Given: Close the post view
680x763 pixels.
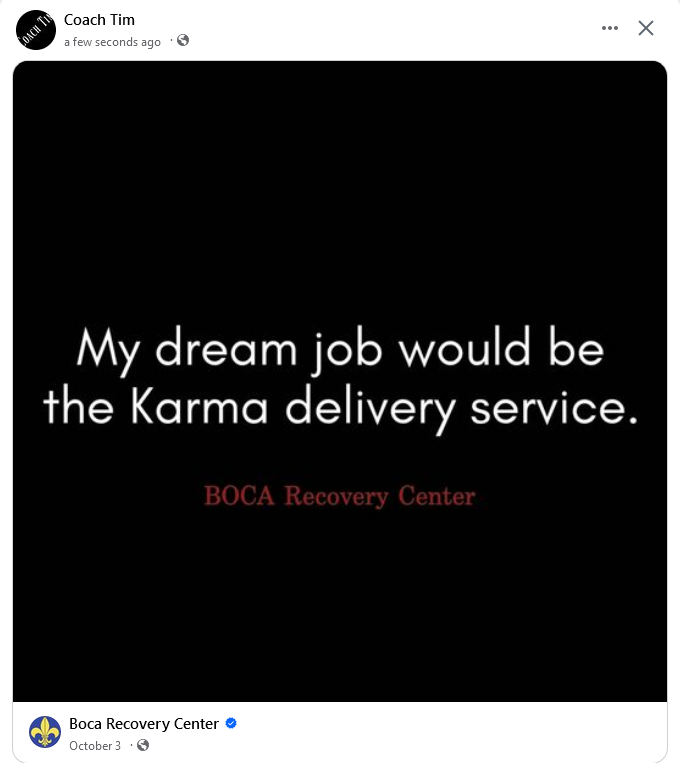Looking at the screenshot, I should tap(646, 28).
